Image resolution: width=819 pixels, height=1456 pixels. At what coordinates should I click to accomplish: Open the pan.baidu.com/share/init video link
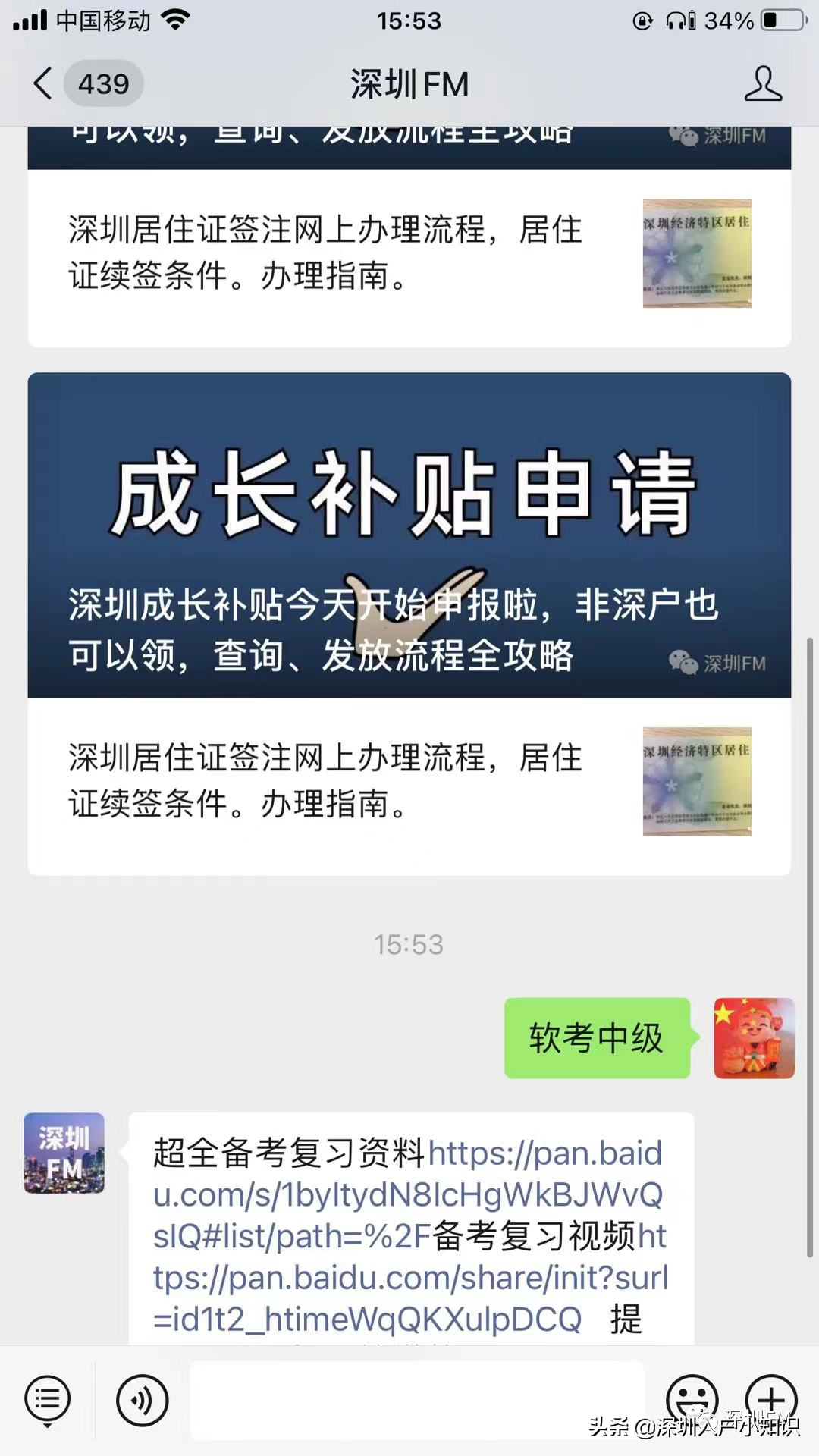(409, 1278)
